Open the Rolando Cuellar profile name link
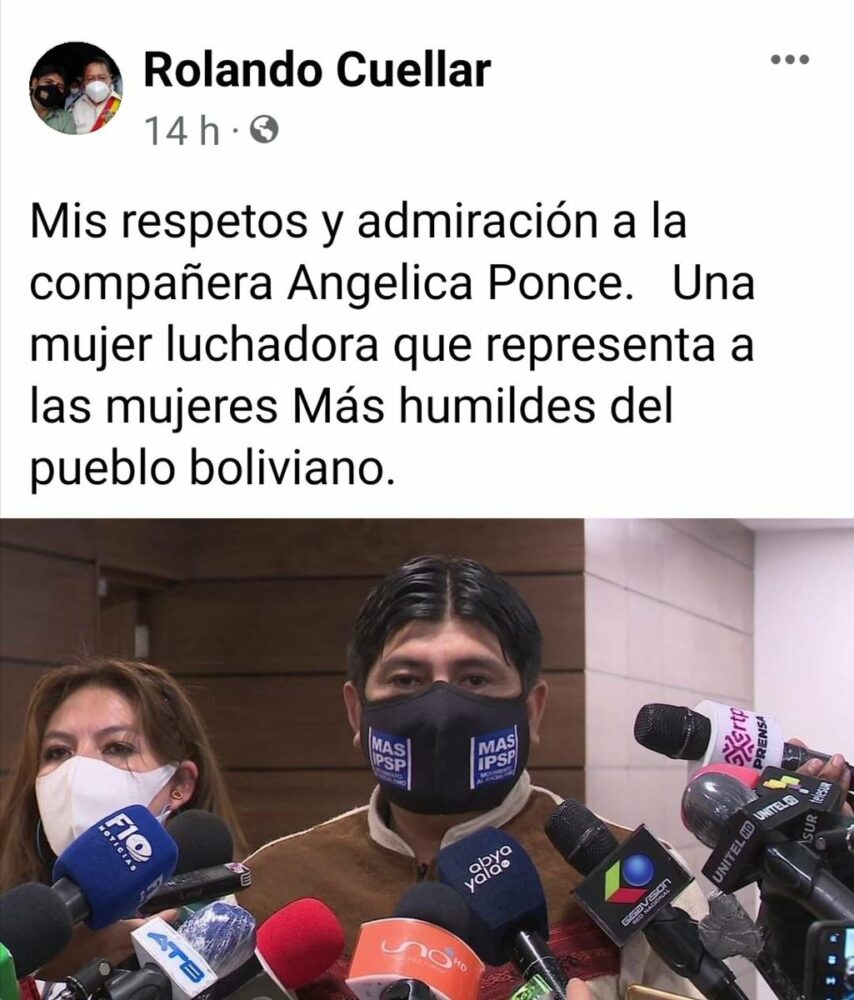The image size is (854, 1000). (317, 70)
